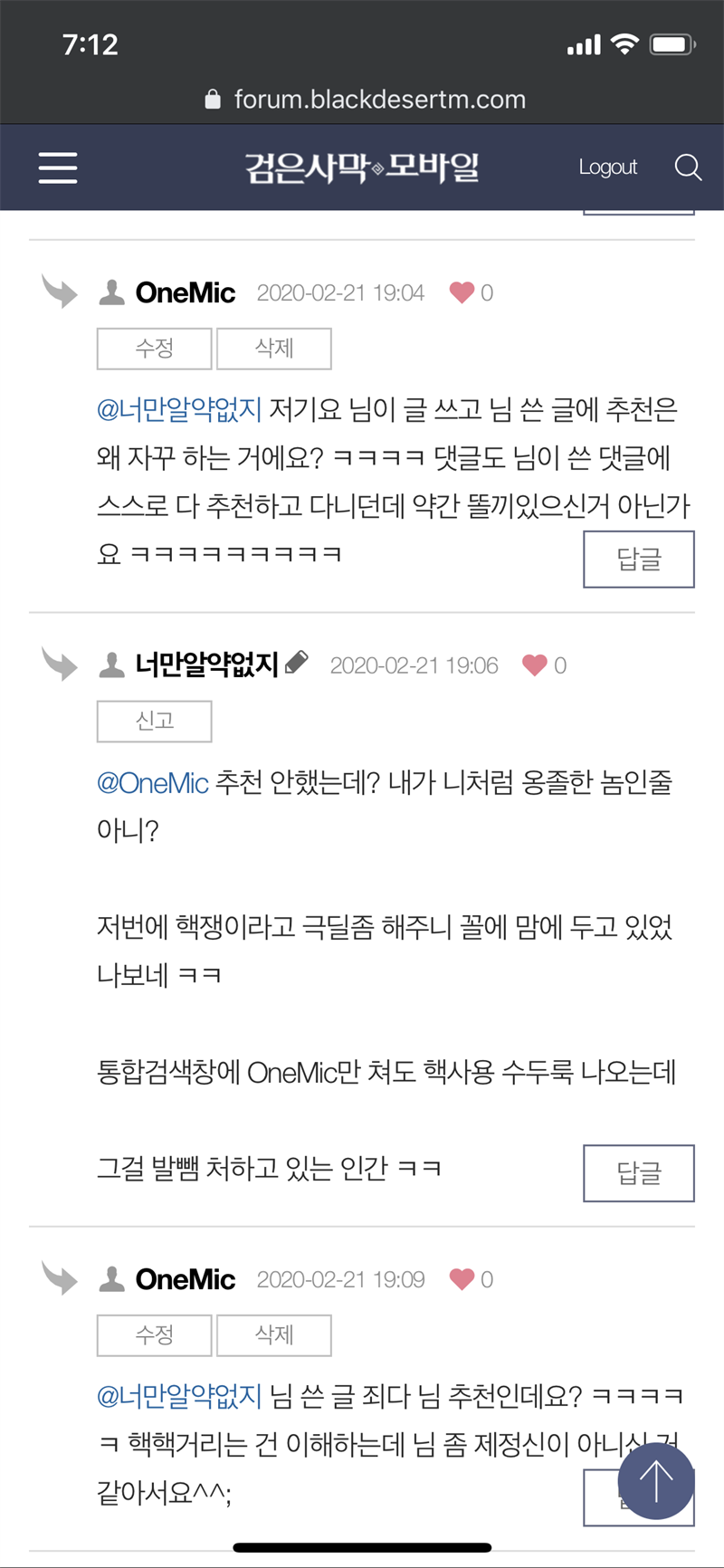Screen dimensions: 724x1568
Task: Report 너만알약없지's comment with 신고
Action: point(154,722)
